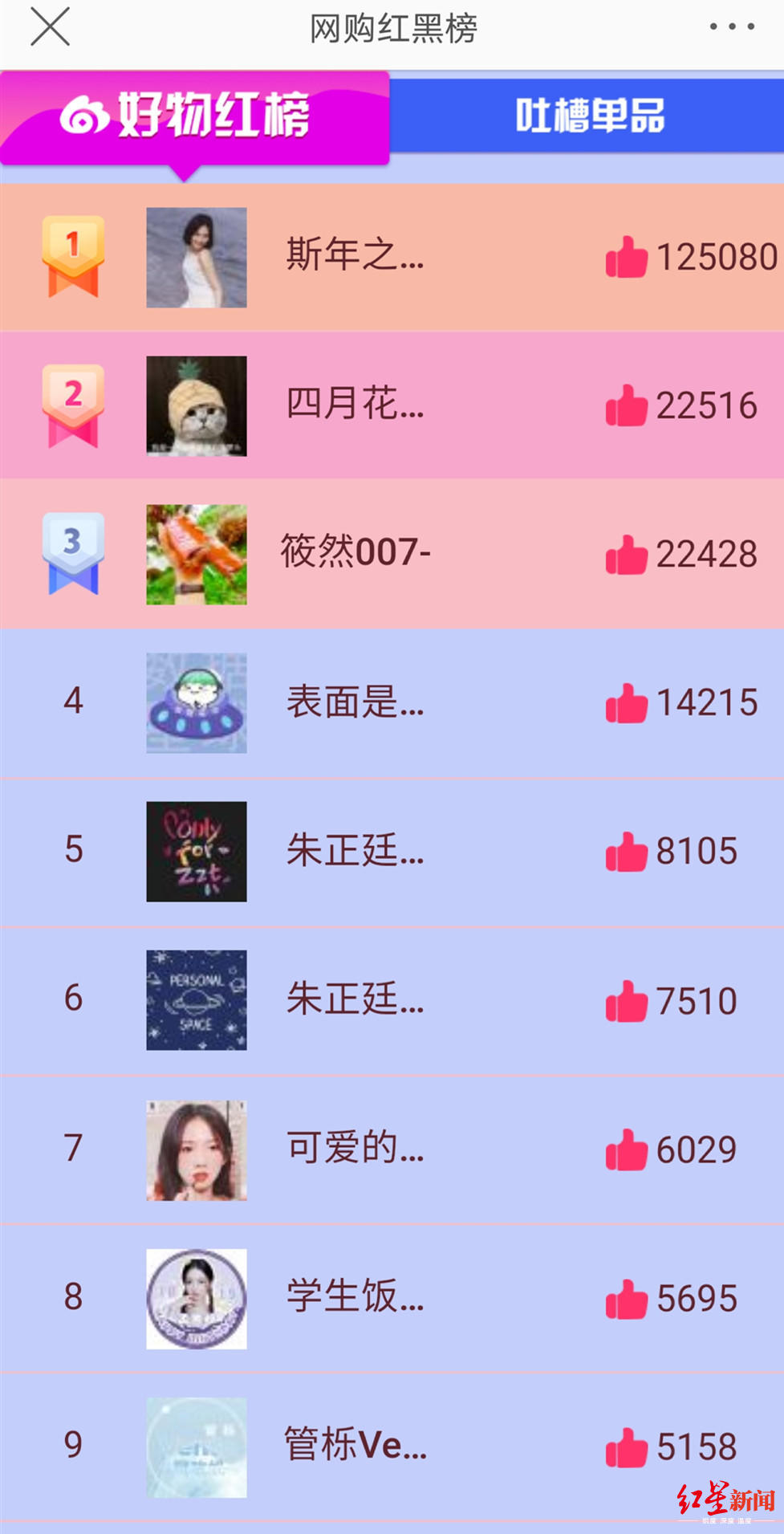View the 可爱的… entry ranked seventh
Image resolution: width=784 pixels, height=1534 pixels.
[x=355, y=1149]
